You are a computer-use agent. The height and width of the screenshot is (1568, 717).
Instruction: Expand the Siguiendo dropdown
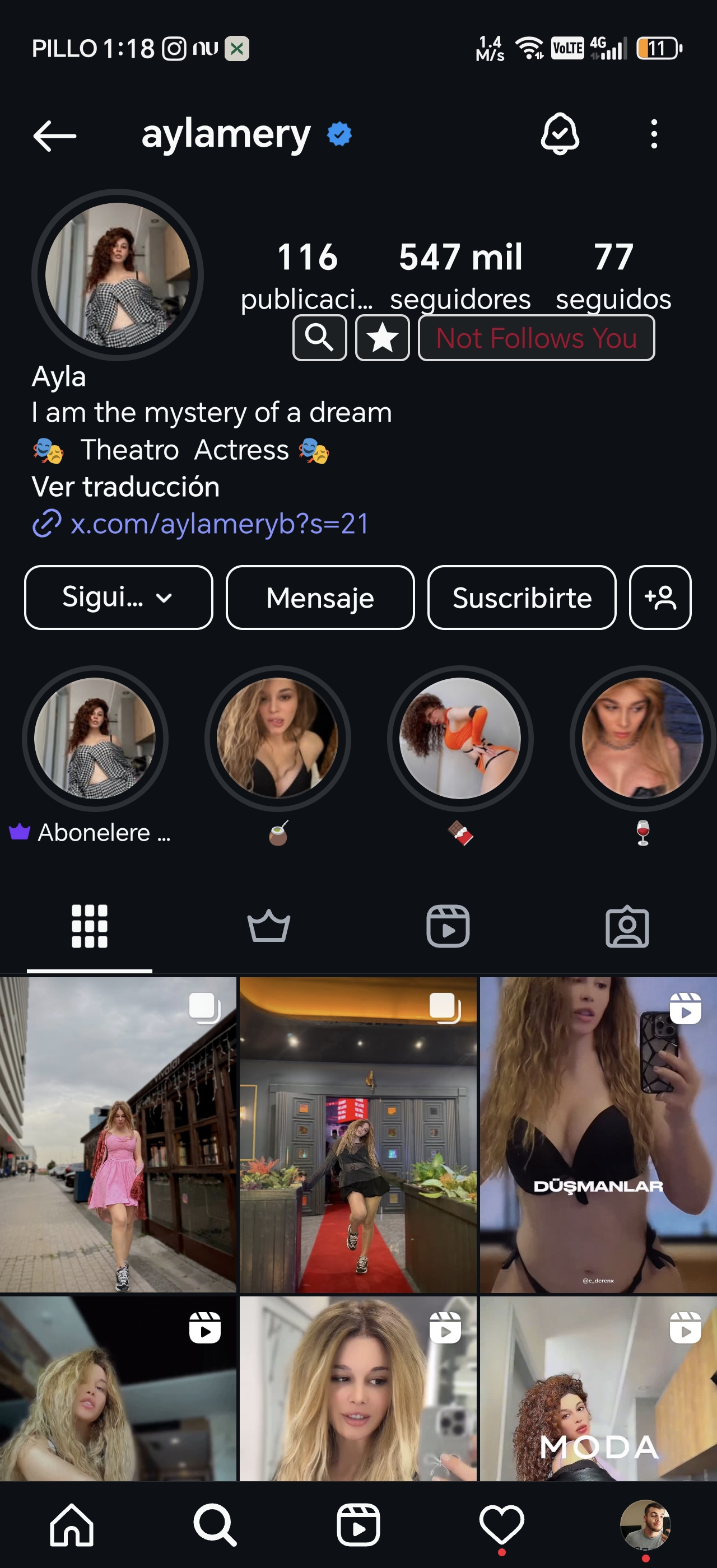tap(119, 597)
